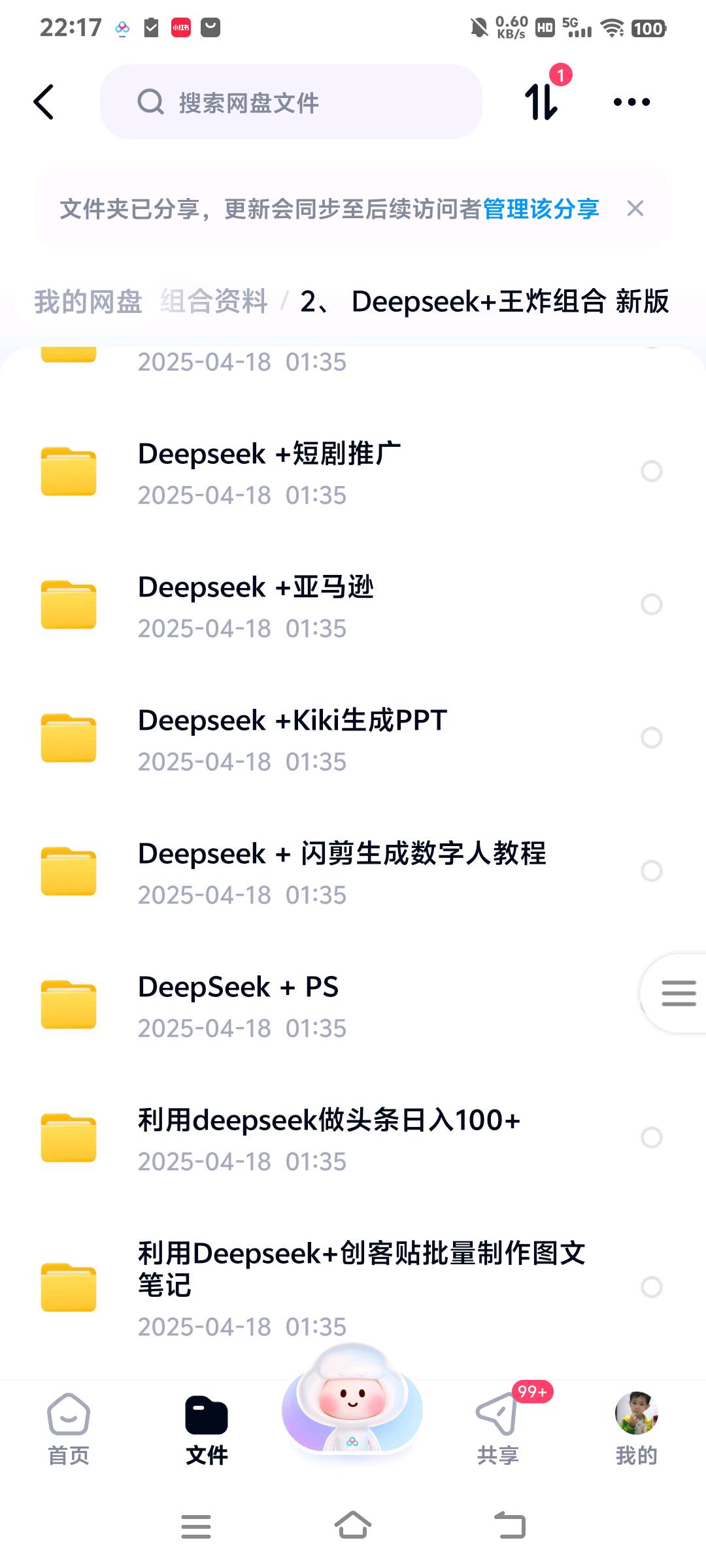
Task: Open the Deepseek +Kiki生成PPT folder
Action: (353, 739)
